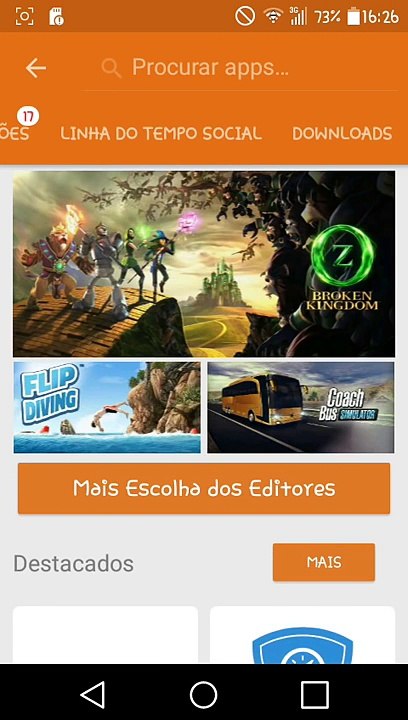Select the partially visible tab with badge 17
The height and width of the screenshot is (720, 408).
[15, 134]
